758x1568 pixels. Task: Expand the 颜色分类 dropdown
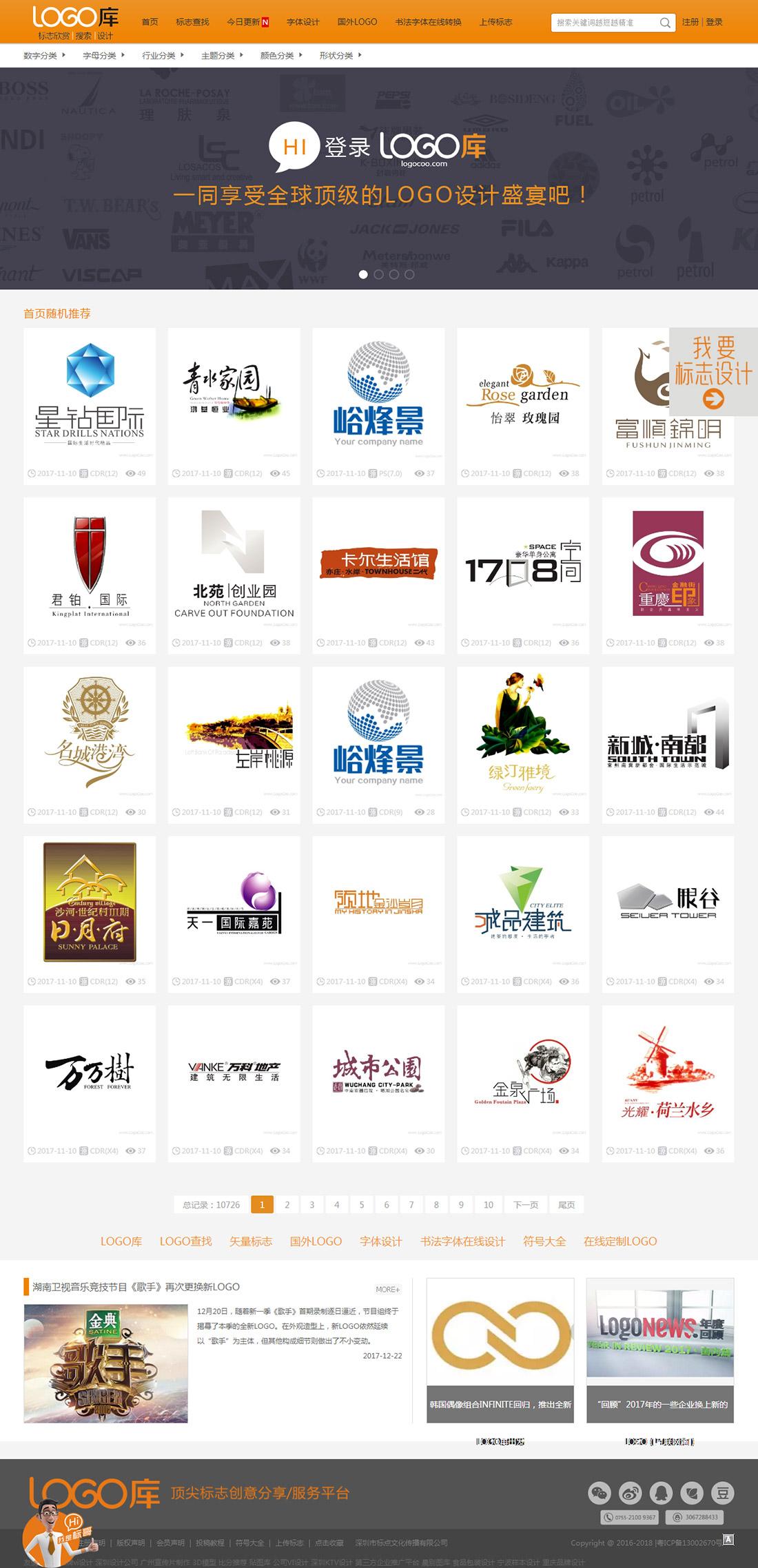tap(281, 55)
